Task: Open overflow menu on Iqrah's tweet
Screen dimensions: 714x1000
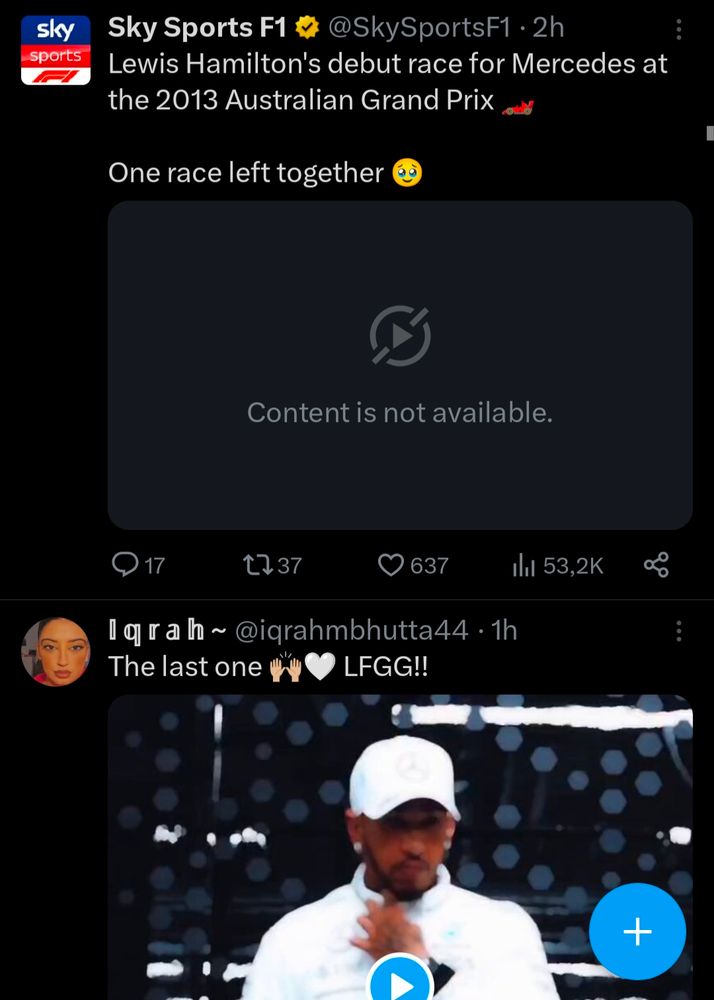Action: coord(679,631)
